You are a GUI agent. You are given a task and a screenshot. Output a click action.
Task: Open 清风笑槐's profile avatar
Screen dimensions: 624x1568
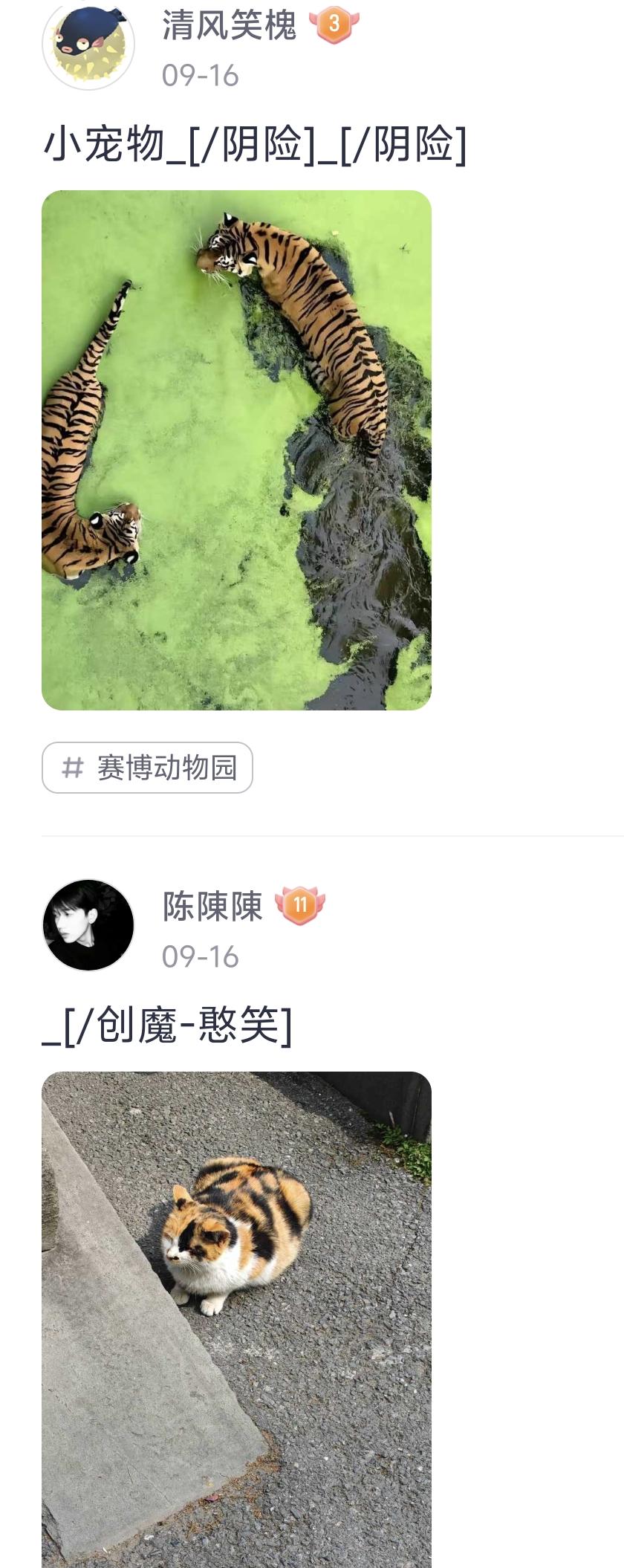click(x=88, y=43)
